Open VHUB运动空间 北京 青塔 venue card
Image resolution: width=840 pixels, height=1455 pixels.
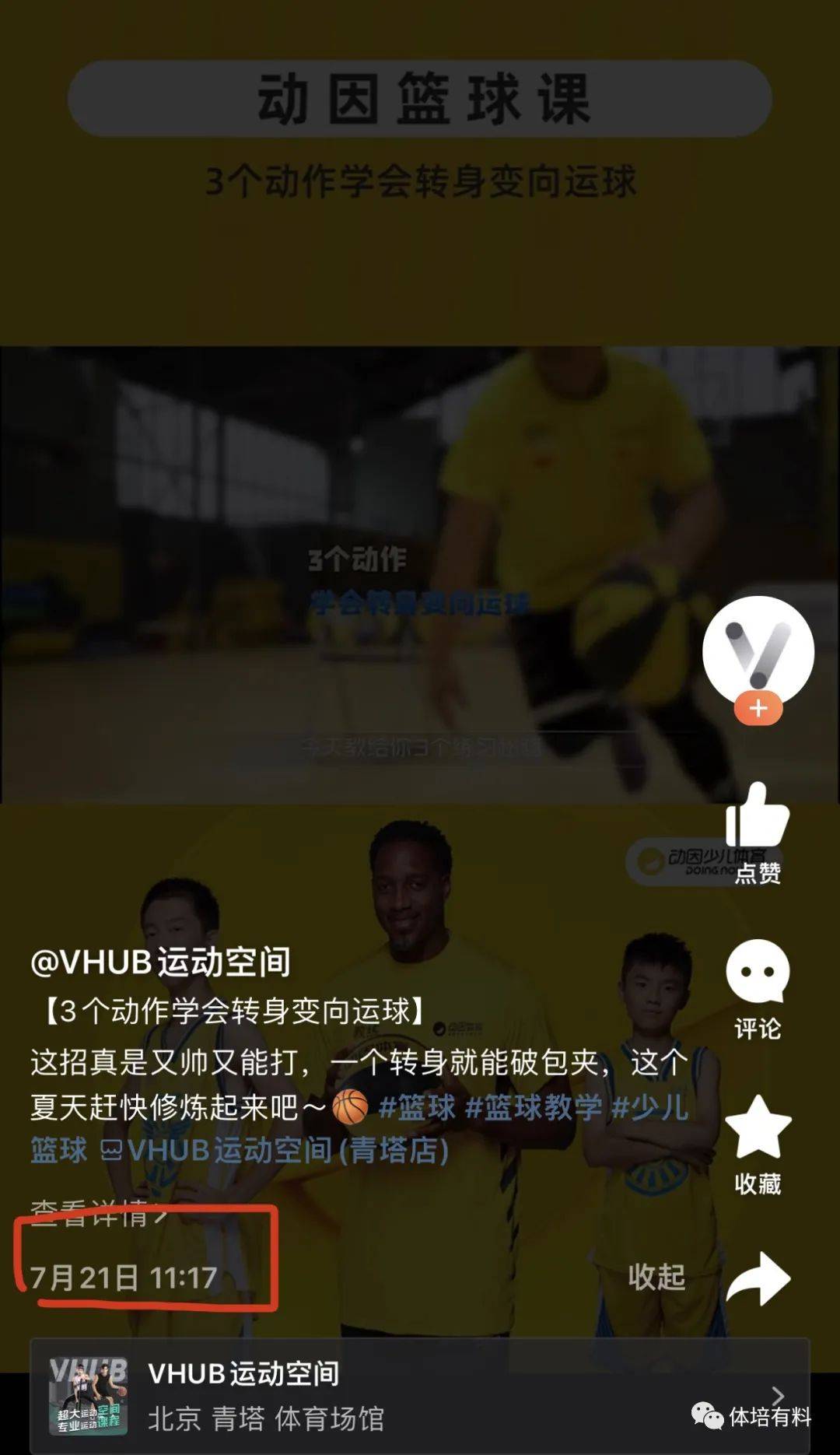click(x=420, y=1396)
